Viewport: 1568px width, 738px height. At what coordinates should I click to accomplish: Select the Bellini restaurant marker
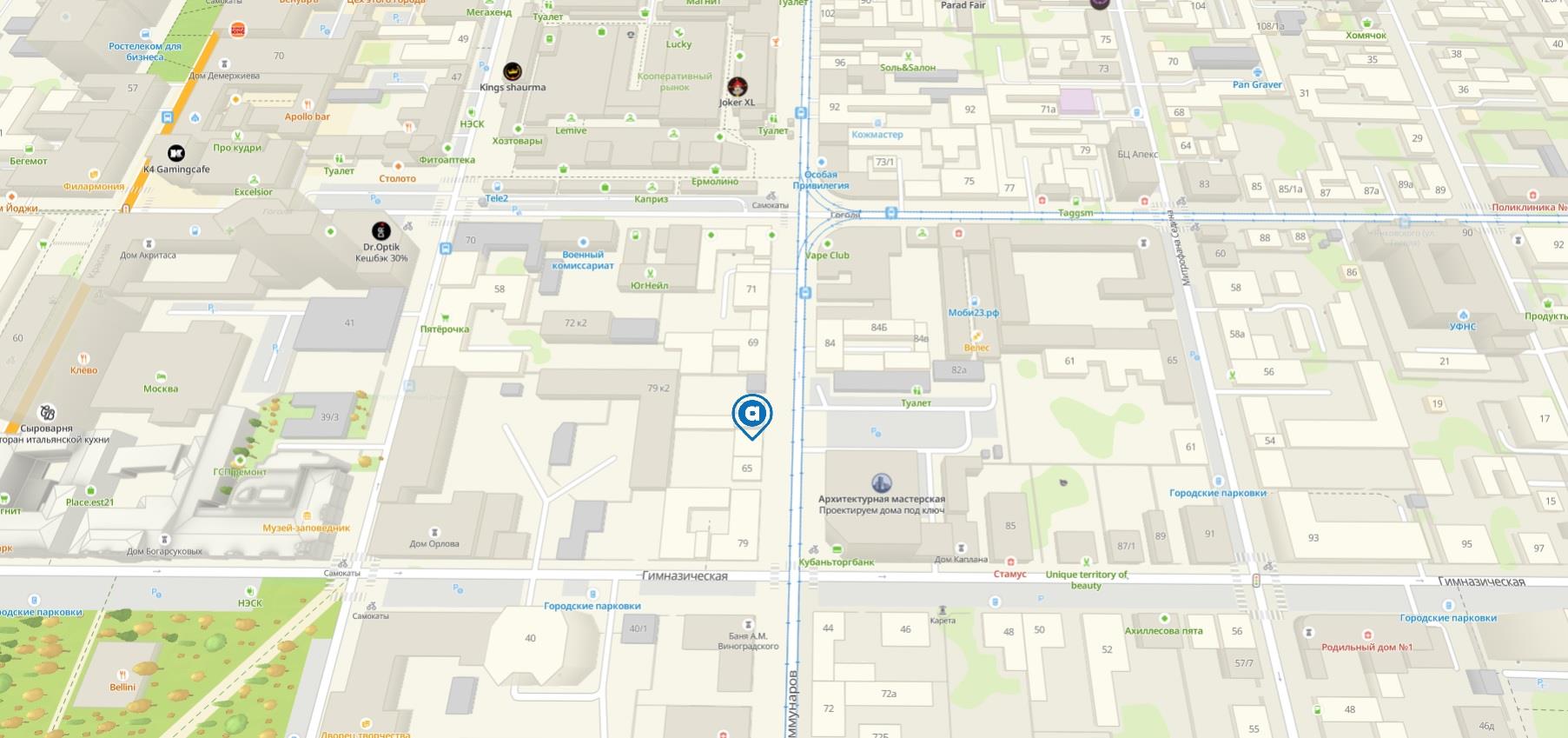coord(122,675)
